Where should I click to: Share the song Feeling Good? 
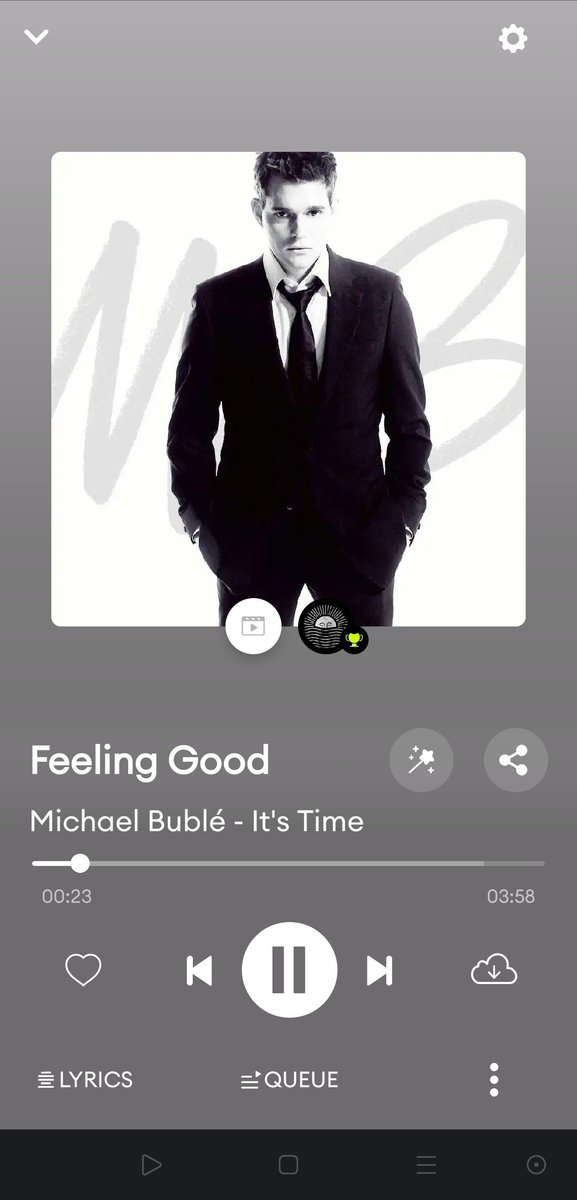(x=515, y=760)
